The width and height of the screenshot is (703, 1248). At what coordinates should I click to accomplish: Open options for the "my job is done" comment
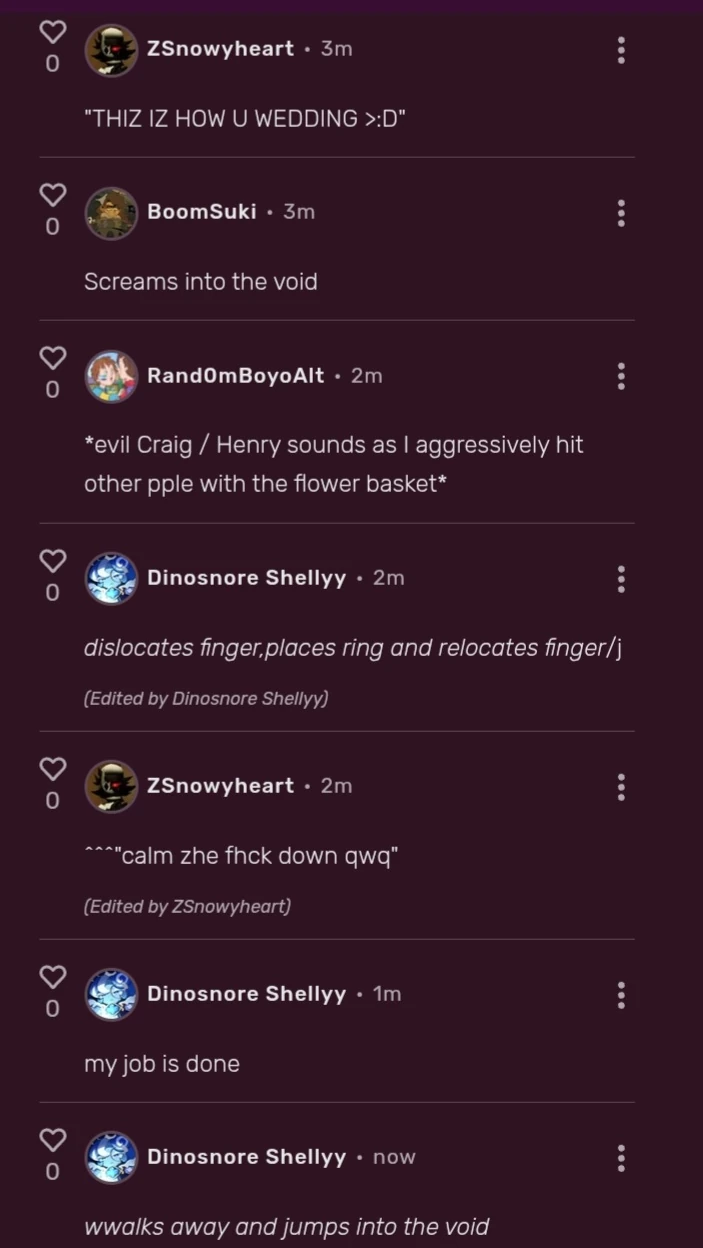[x=621, y=995]
